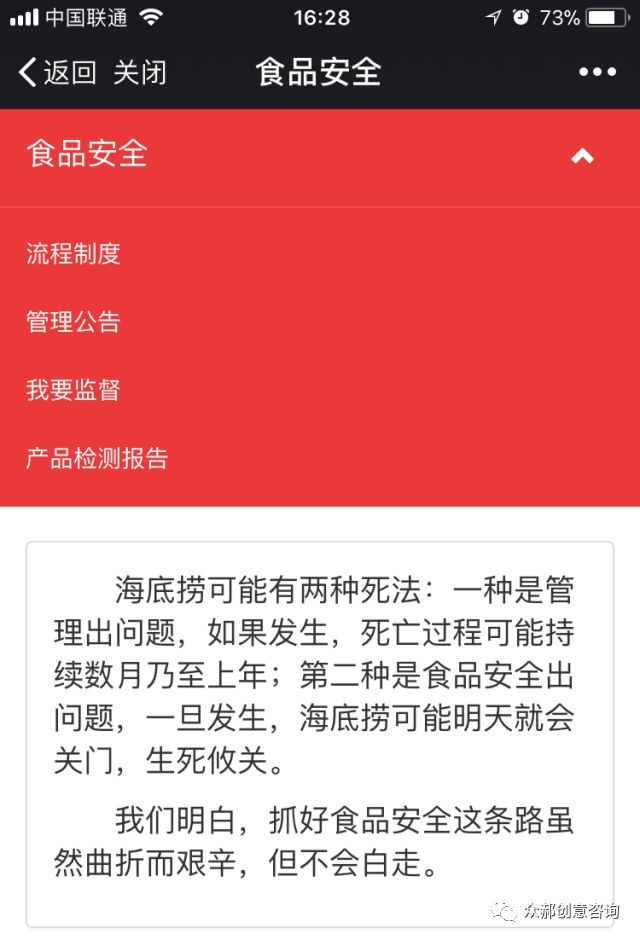640x940 pixels.
Task: Open 流程制度 menu item
Action: pyautogui.click(x=74, y=253)
